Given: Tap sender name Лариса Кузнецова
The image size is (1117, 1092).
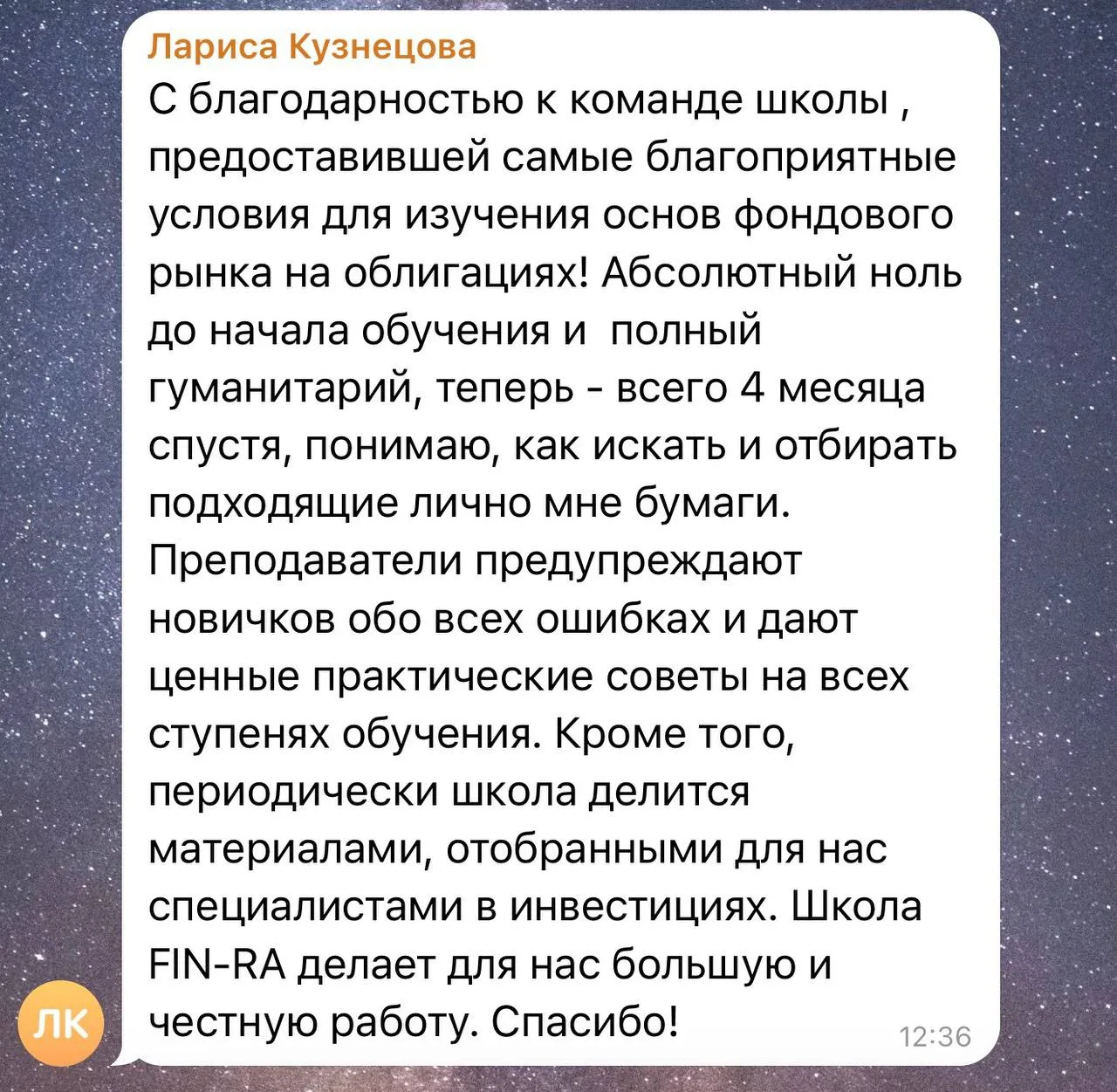Looking at the screenshot, I should (x=312, y=46).
